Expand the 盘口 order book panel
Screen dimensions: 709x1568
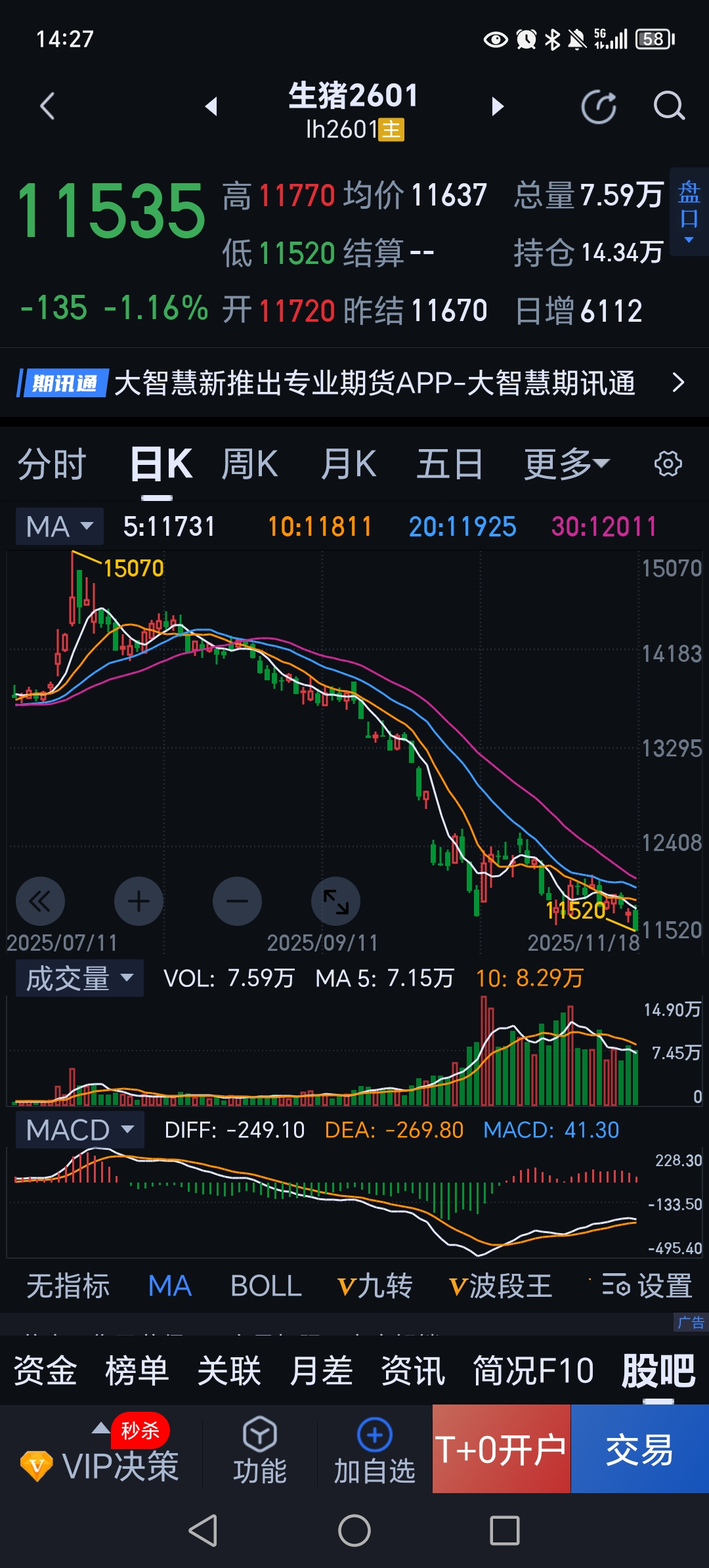click(689, 211)
